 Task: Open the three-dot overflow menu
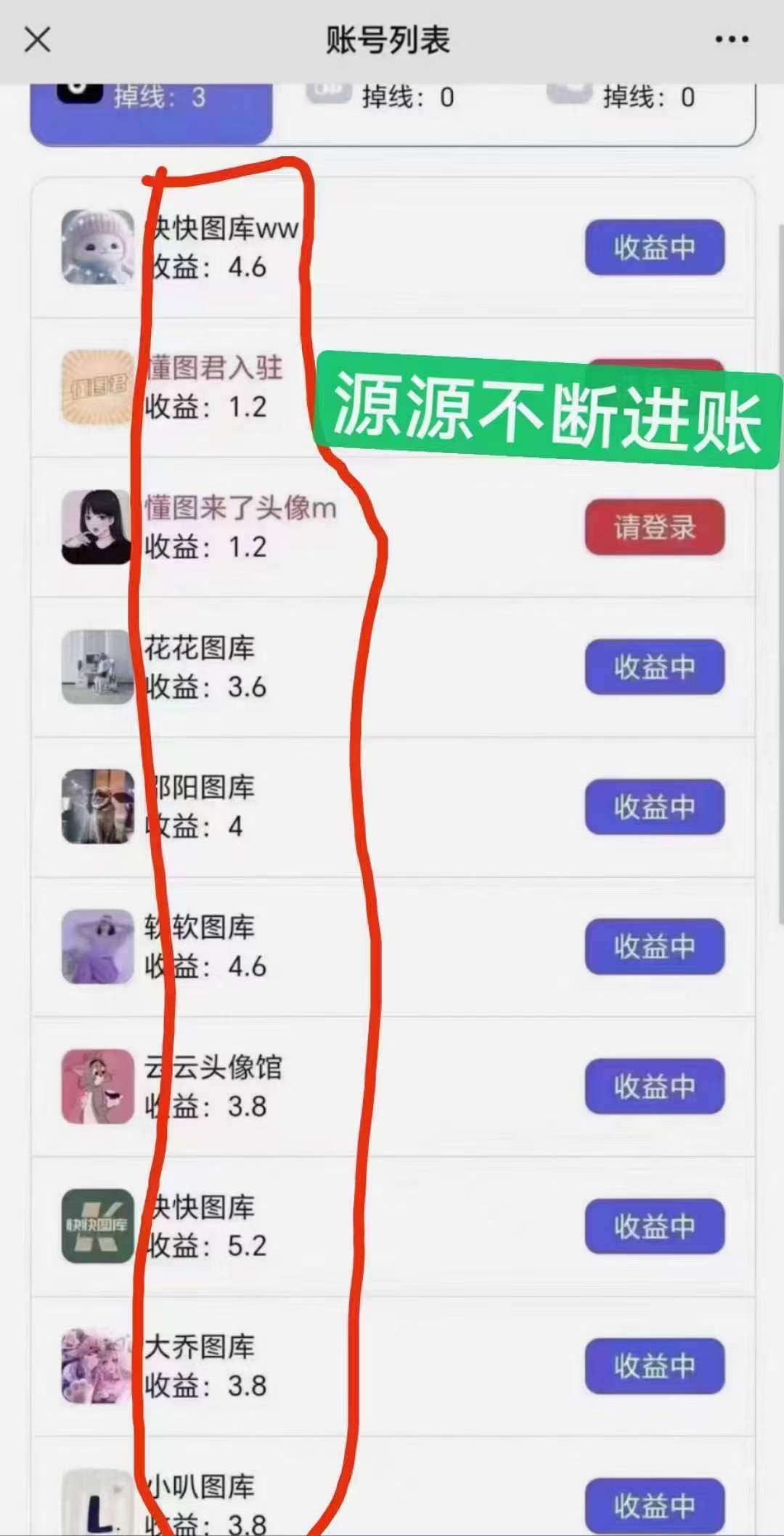(x=731, y=40)
